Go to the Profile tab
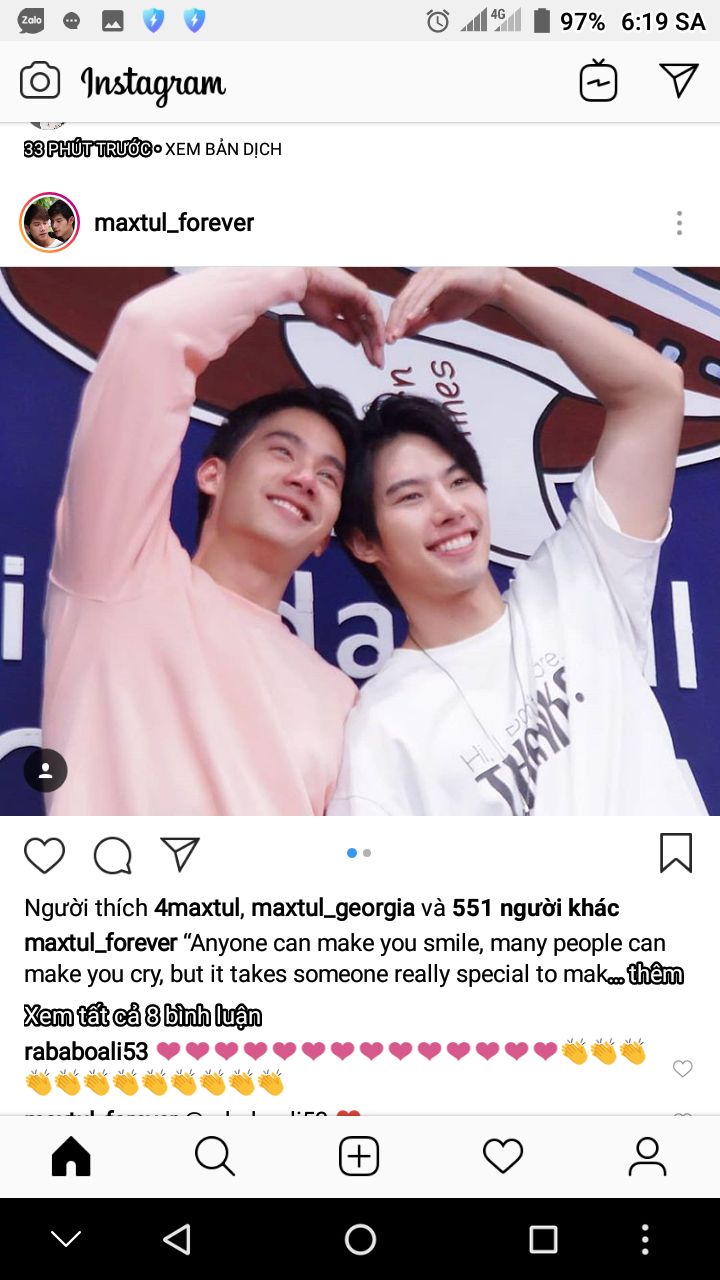This screenshot has height=1280, width=720. [647, 1157]
